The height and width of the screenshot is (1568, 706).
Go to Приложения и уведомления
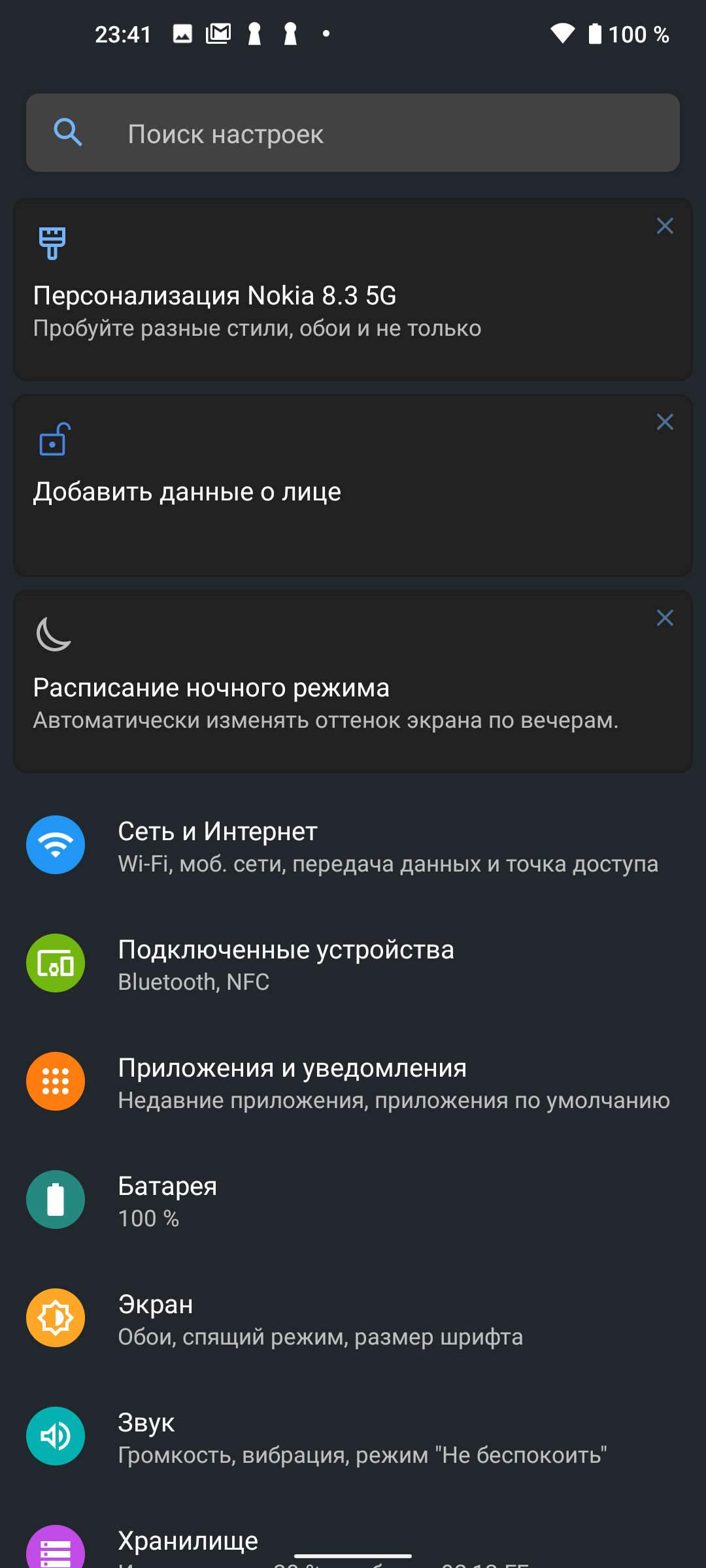(353, 1082)
